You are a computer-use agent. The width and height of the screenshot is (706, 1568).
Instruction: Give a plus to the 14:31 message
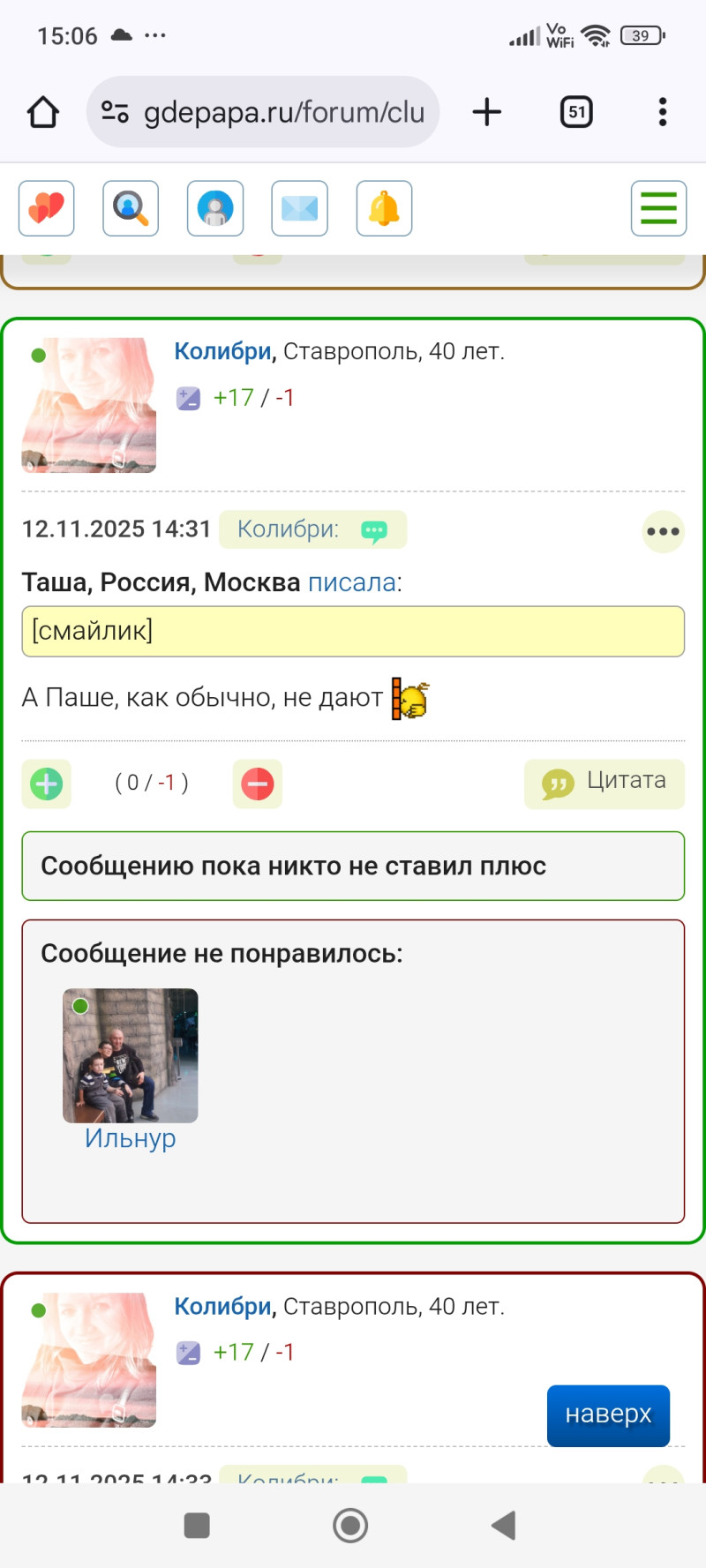47,784
